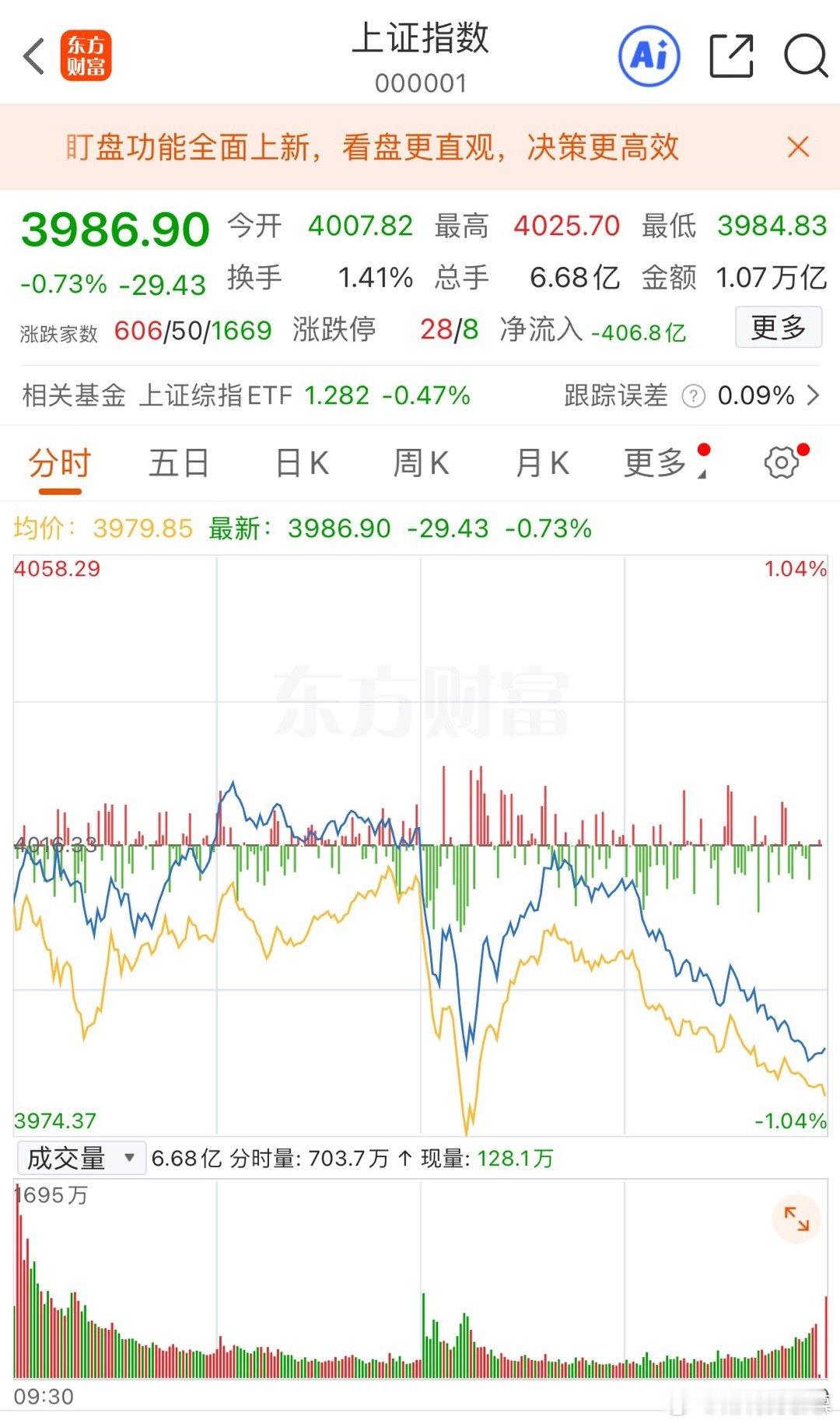
Task: Open the 成交量 indicator dropdown
Action: (80, 1157)
